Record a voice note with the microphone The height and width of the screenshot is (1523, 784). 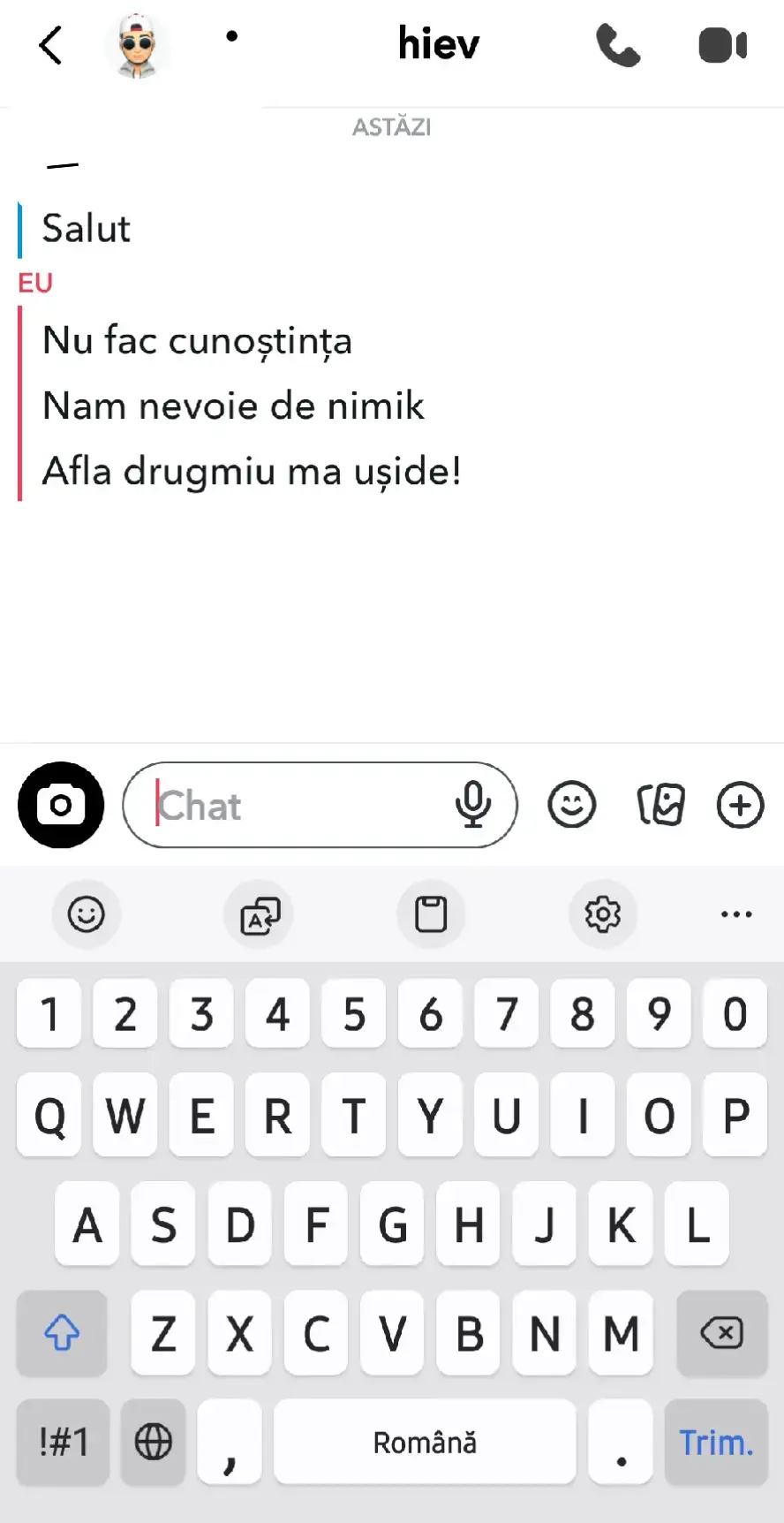473,805
